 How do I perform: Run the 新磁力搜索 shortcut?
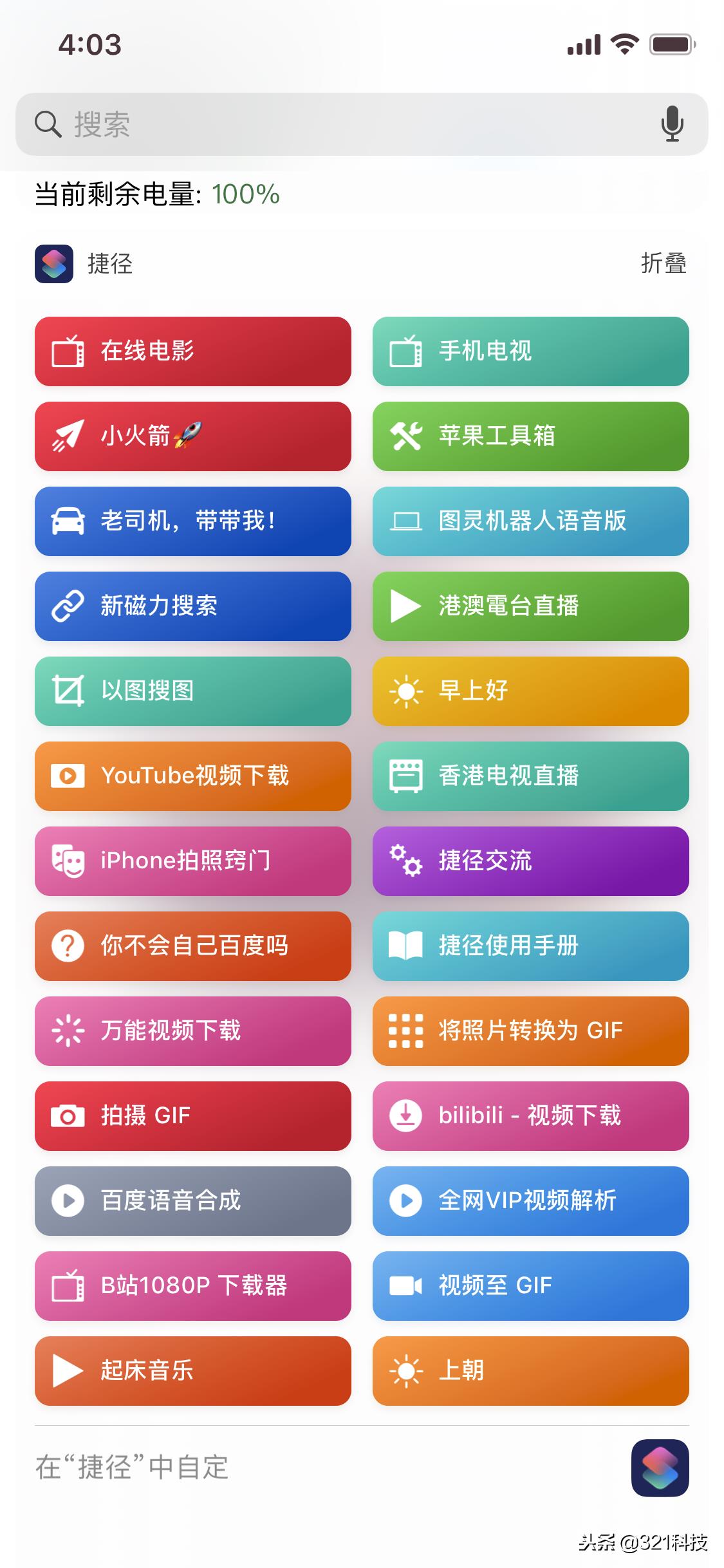point(193,606)
